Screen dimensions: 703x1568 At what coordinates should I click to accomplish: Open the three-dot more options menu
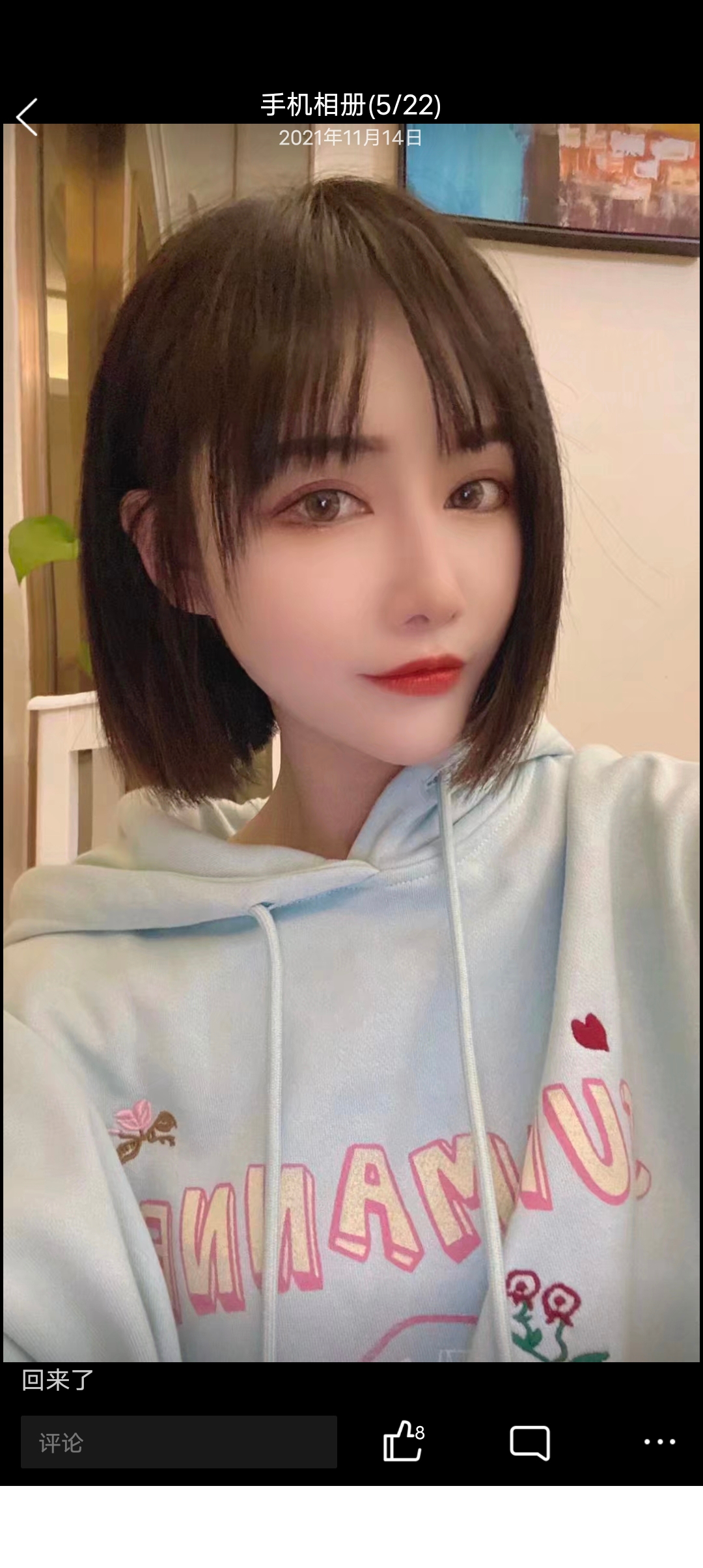point(659,1442)
